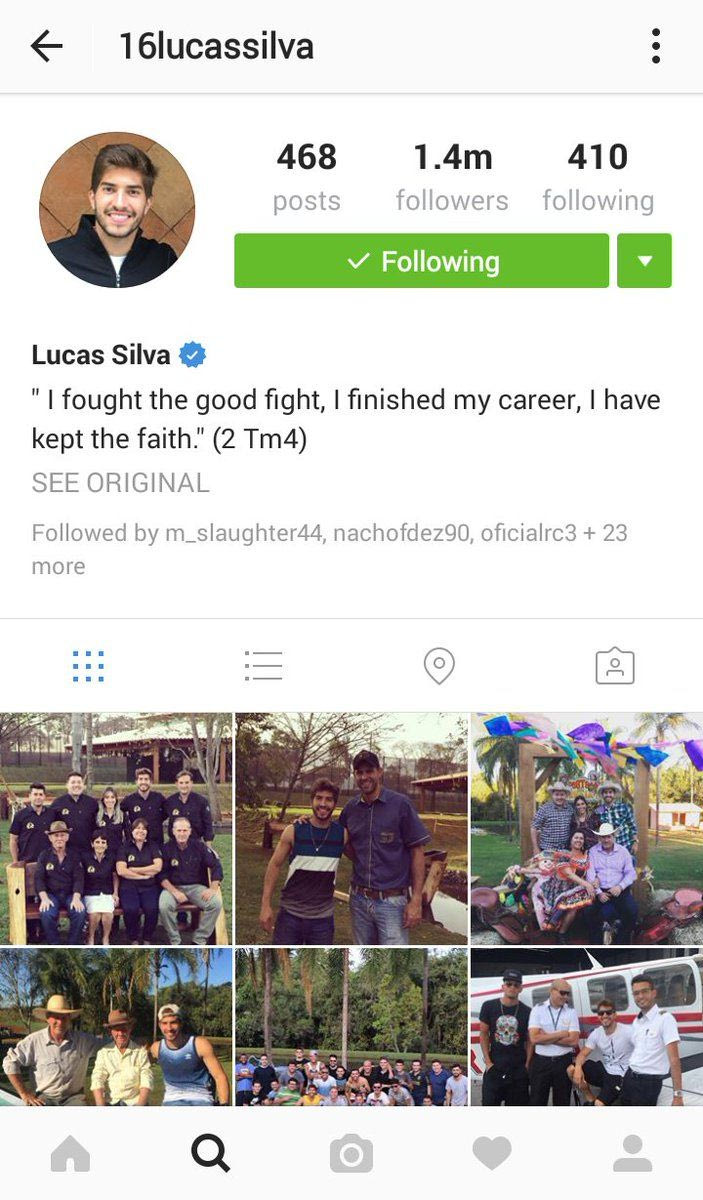
Task: View the 410 following list
Action: [x=598, y=177]
